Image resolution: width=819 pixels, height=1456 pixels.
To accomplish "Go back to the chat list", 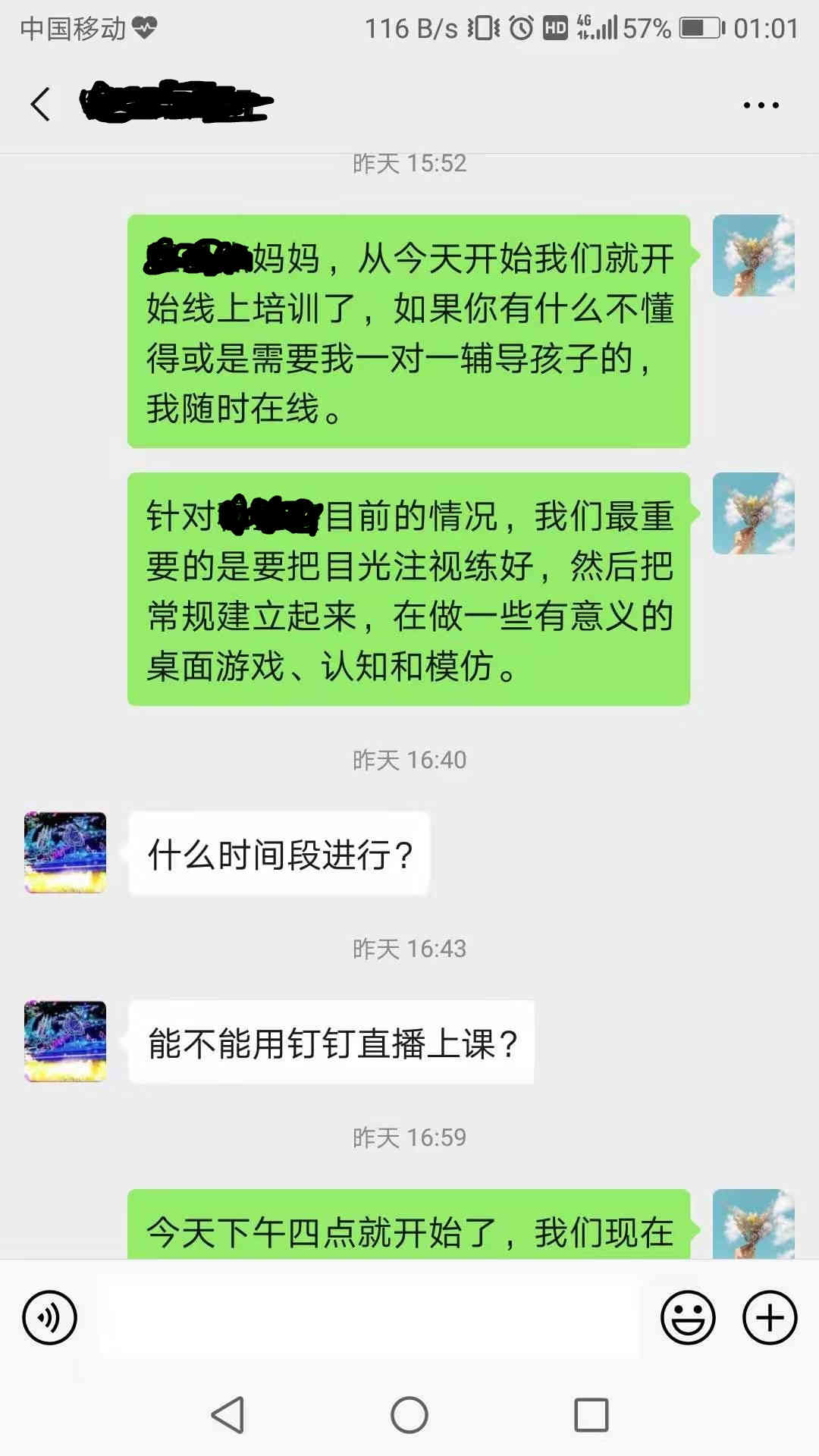I will (x=40, y=104).
